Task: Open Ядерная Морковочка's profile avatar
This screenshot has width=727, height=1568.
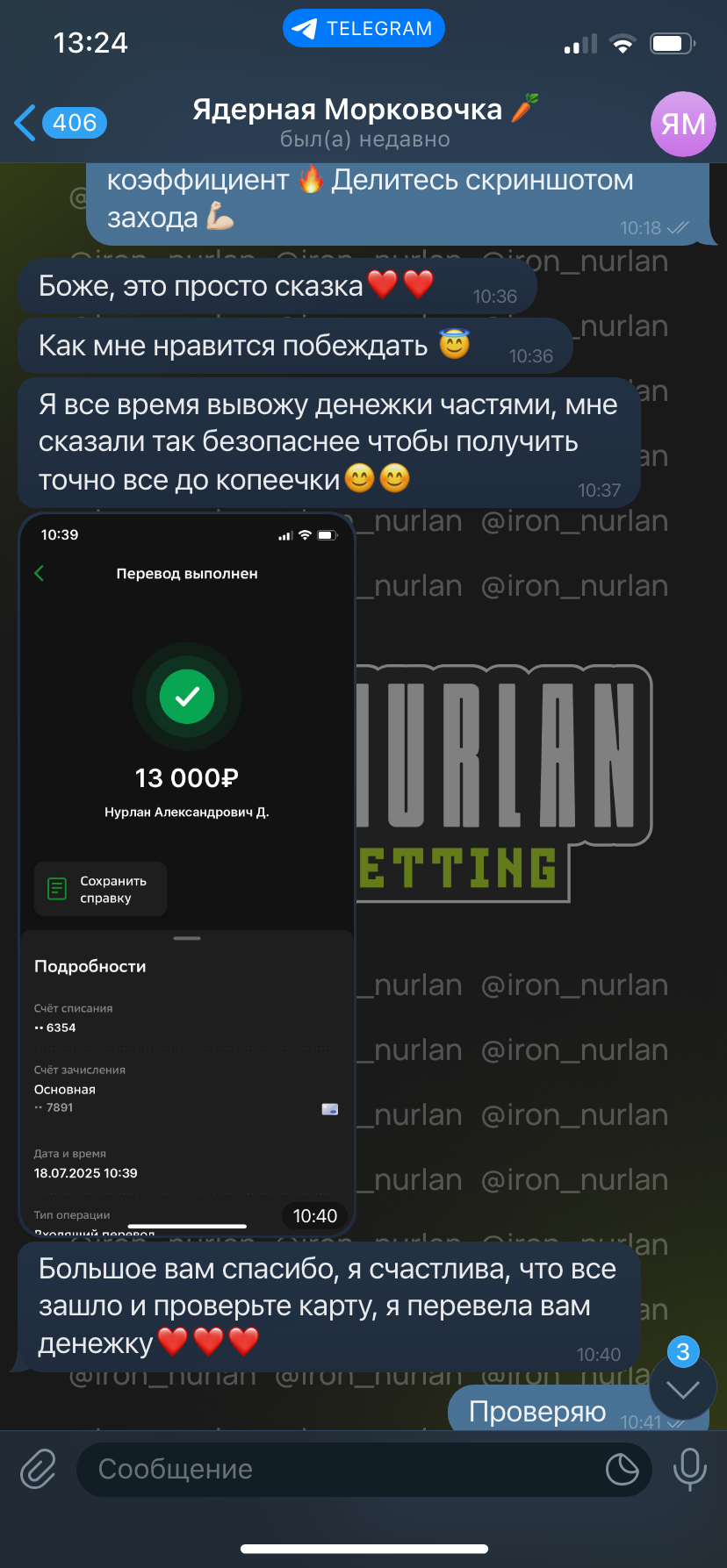Action: [683, 124]
